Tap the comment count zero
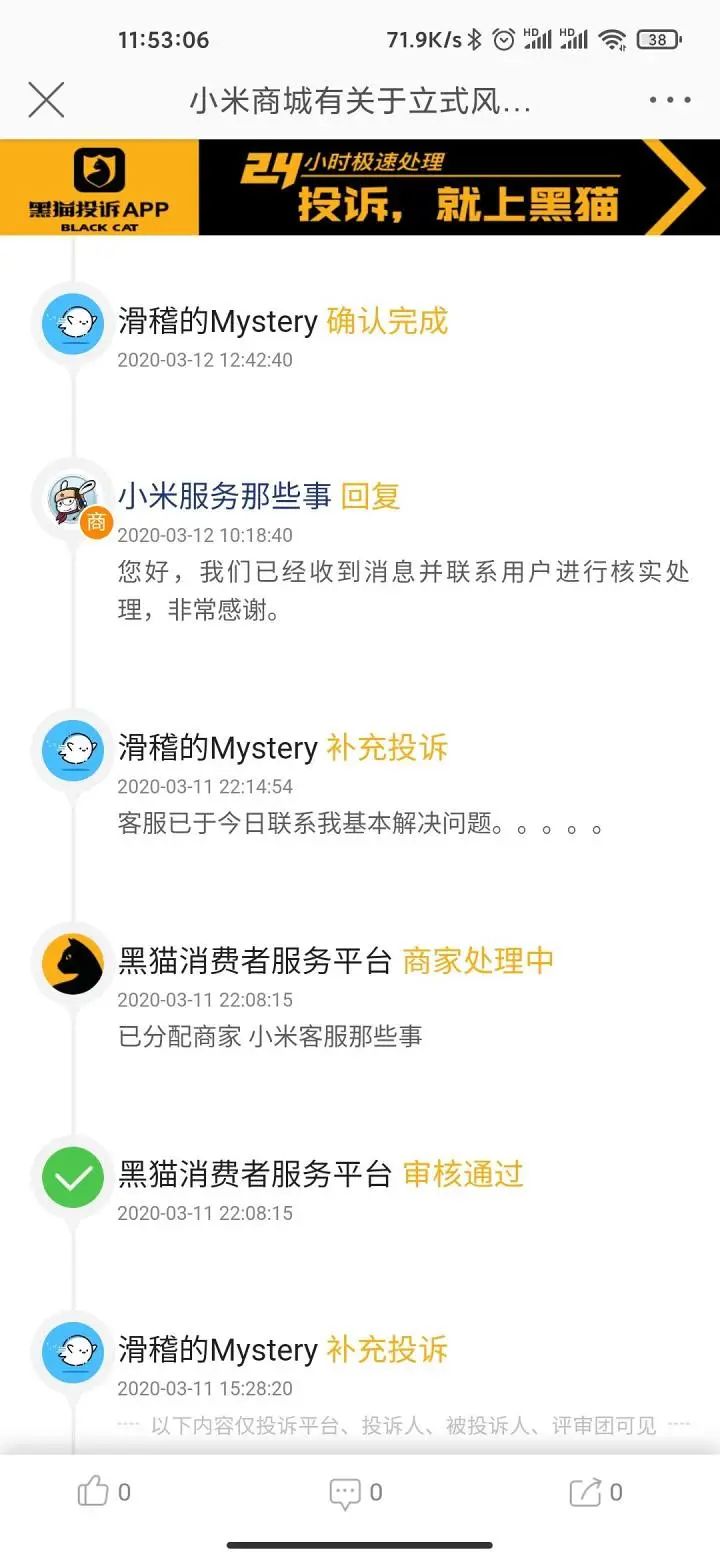Image resolution: width=720 pixels, height=1560 pixels. [376, 1490]
